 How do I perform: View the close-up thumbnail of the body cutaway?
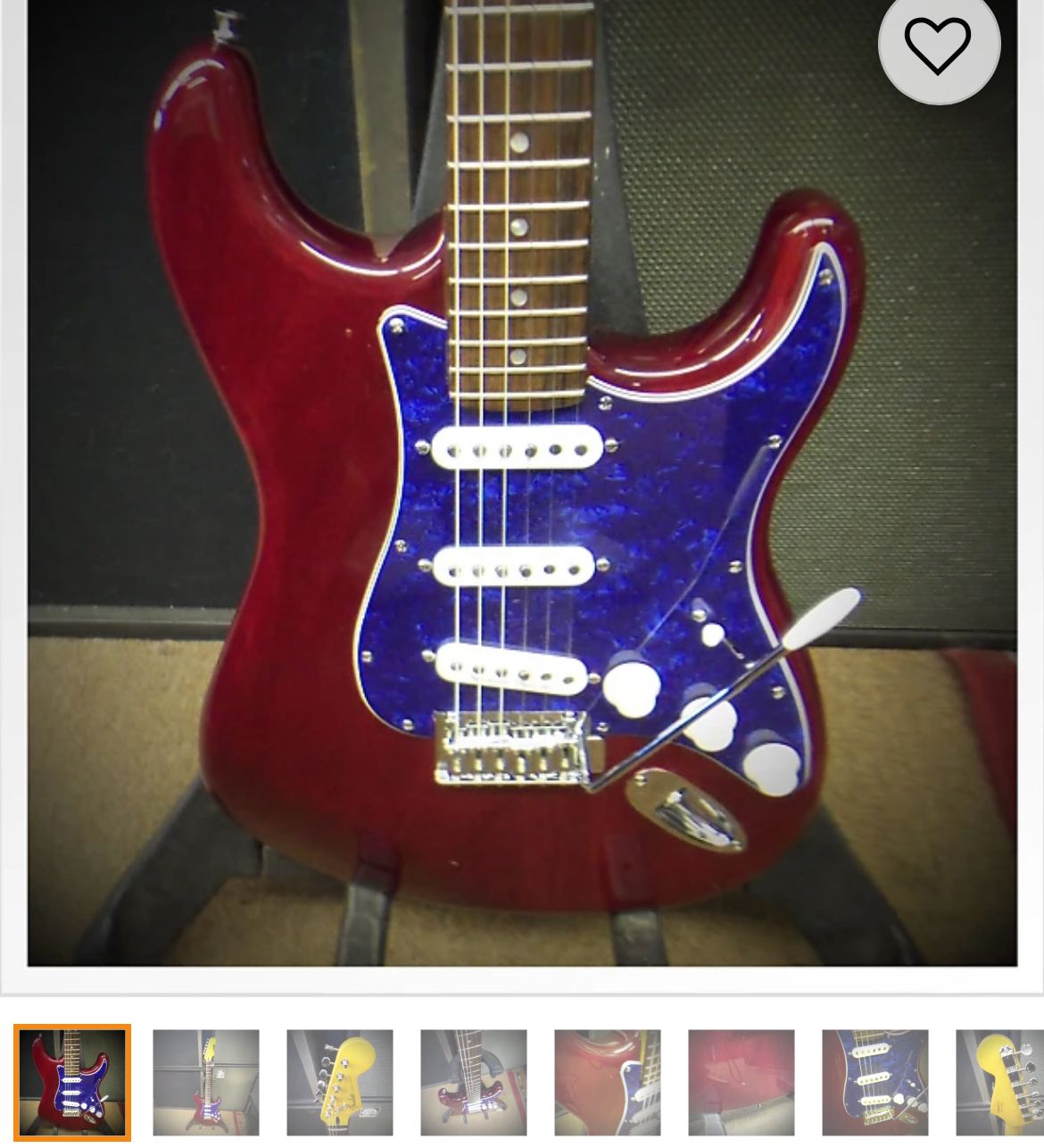pyautogui.click(x=608, y=1082)
